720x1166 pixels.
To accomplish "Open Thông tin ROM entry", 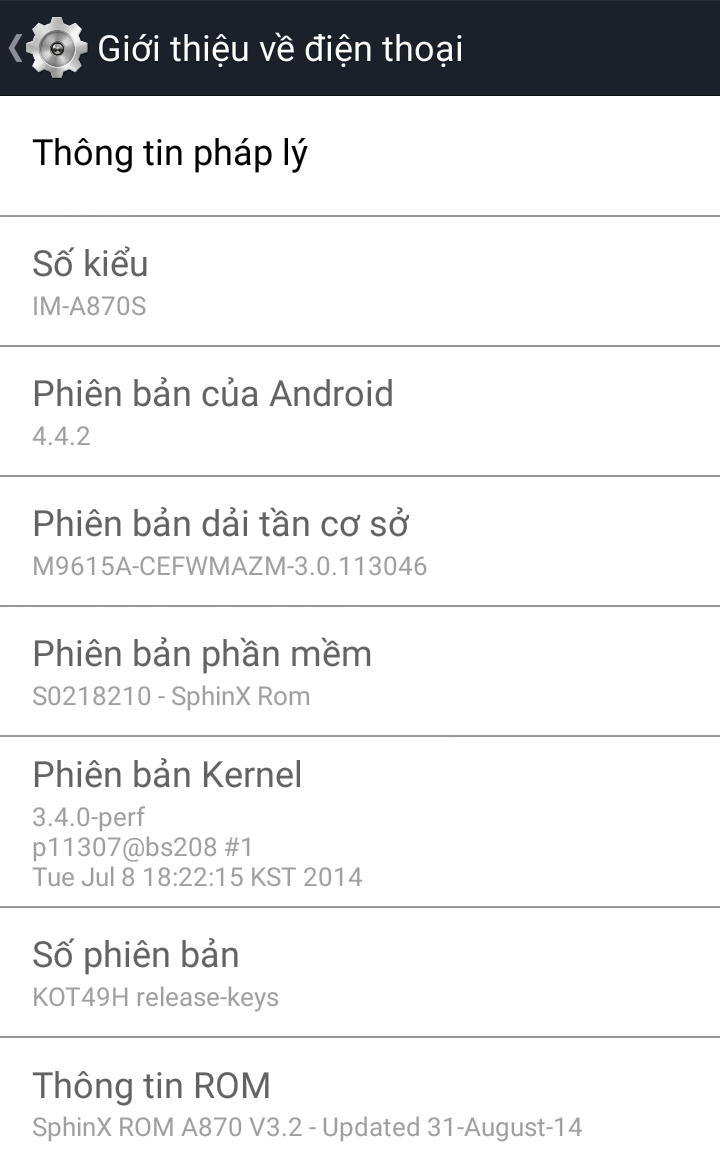I will coord(360,1102).
